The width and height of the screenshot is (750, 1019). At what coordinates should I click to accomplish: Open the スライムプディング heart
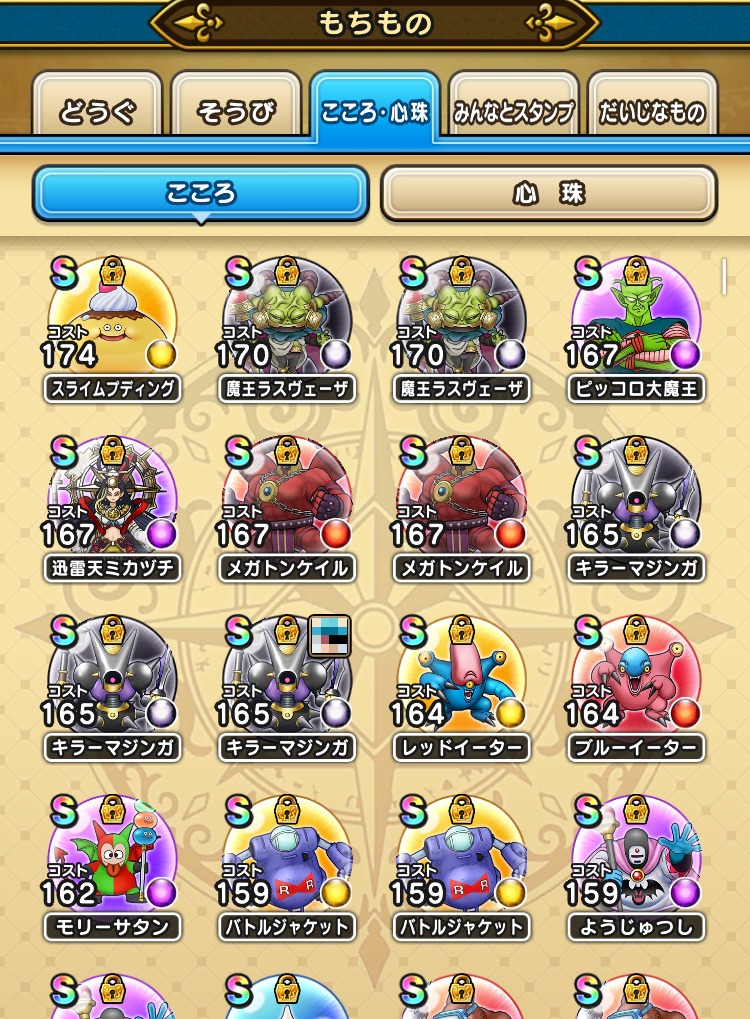(112, 320)
